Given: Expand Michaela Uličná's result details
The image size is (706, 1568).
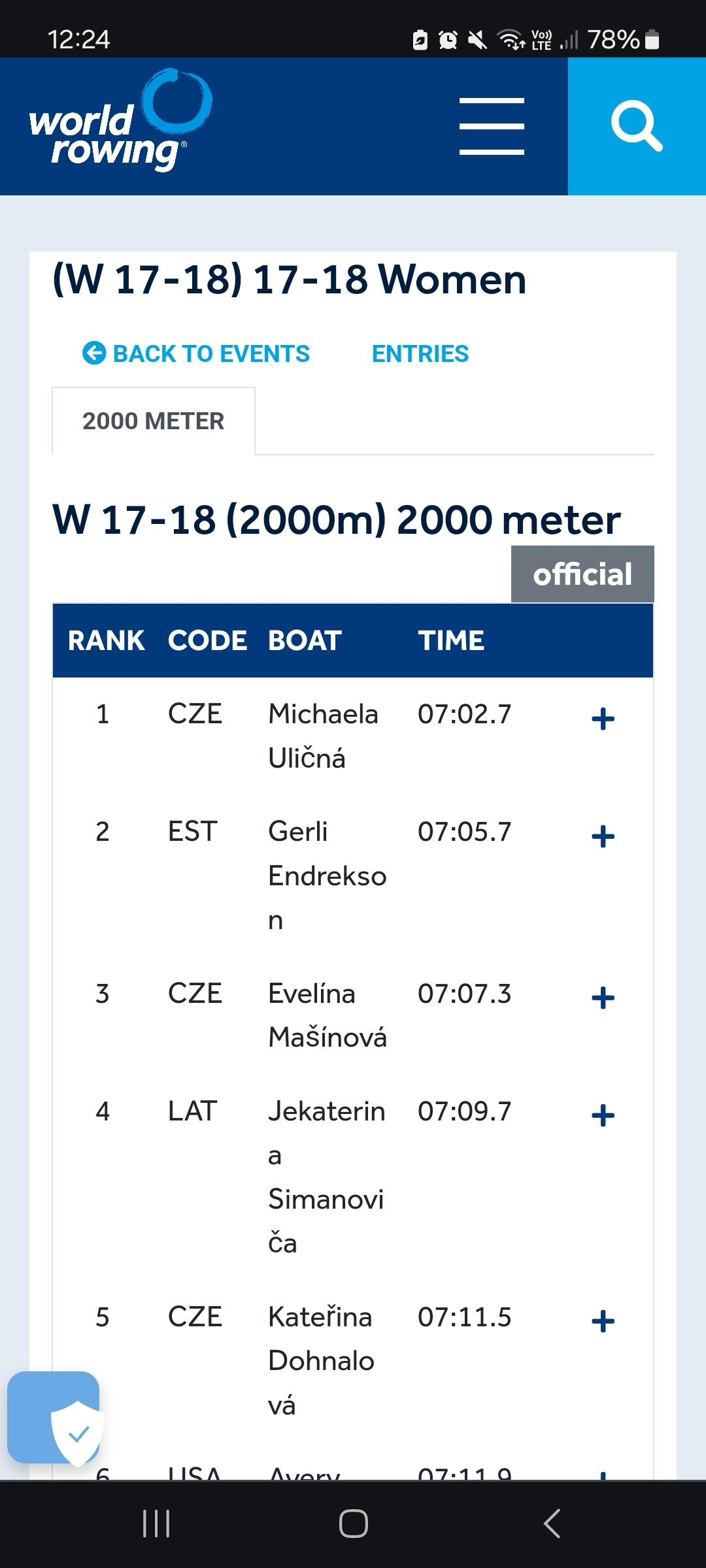Looking at the screenshot, I should 603,719.
